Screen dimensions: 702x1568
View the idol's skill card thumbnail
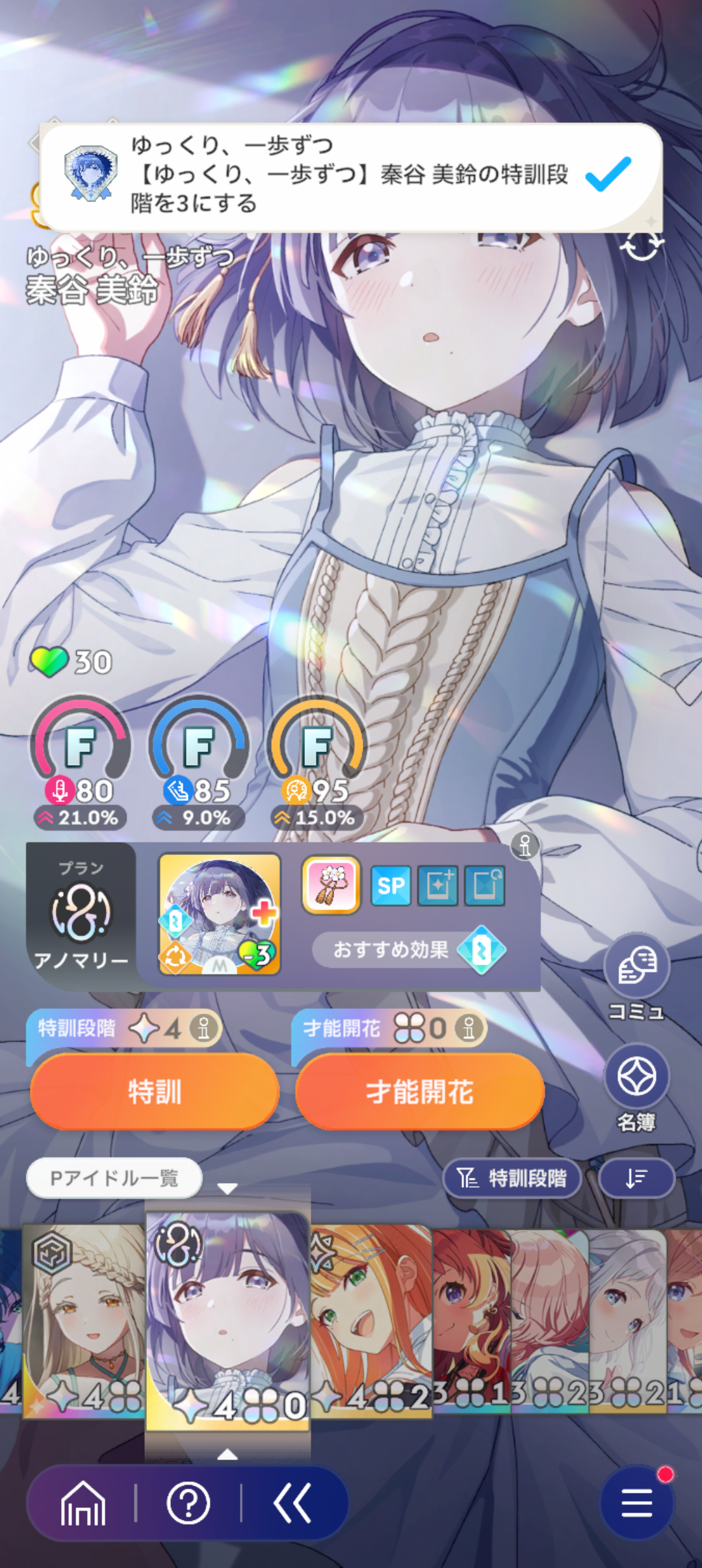point(220,914)
